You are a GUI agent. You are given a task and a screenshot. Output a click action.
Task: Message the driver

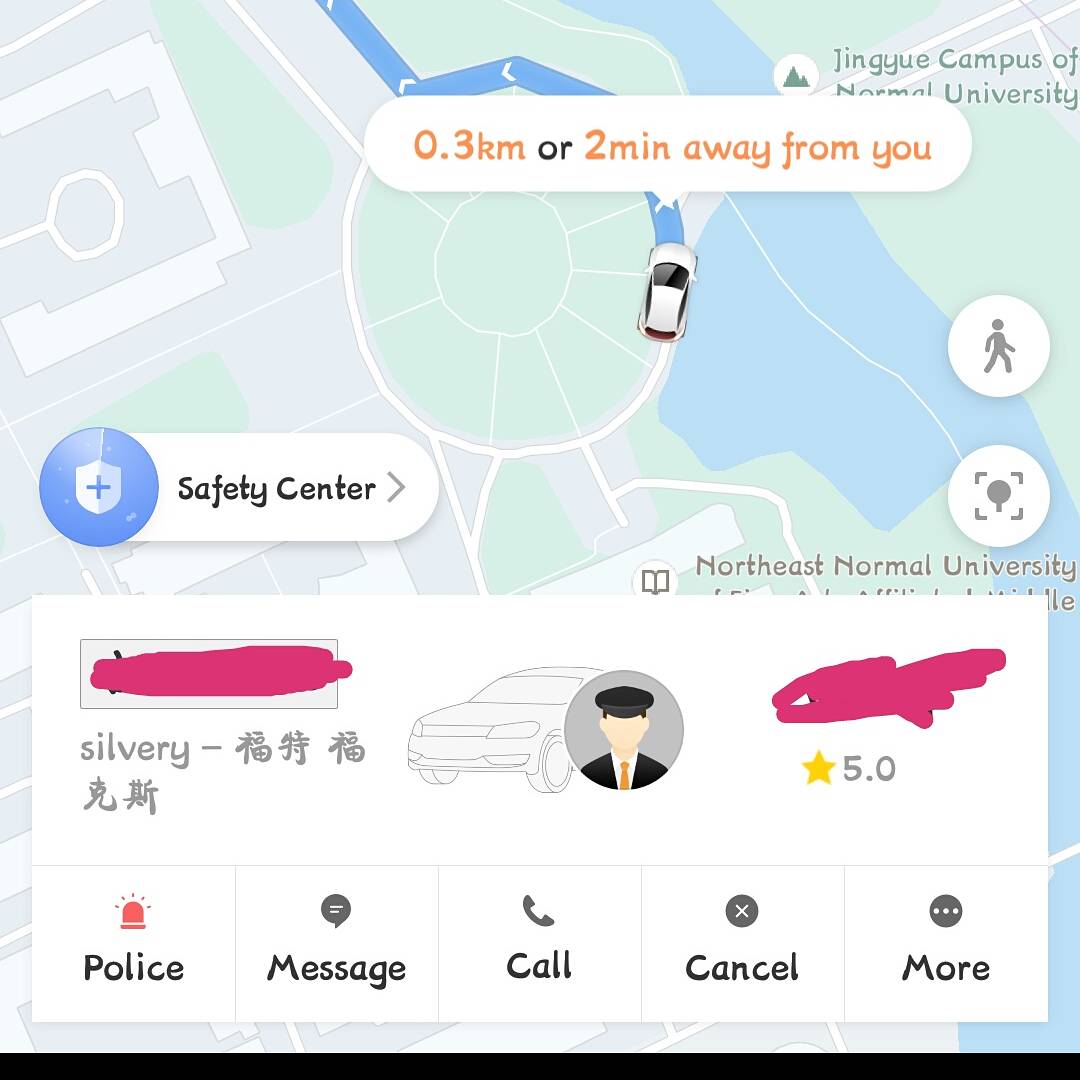pyautogui.click(x=337, y=942)
